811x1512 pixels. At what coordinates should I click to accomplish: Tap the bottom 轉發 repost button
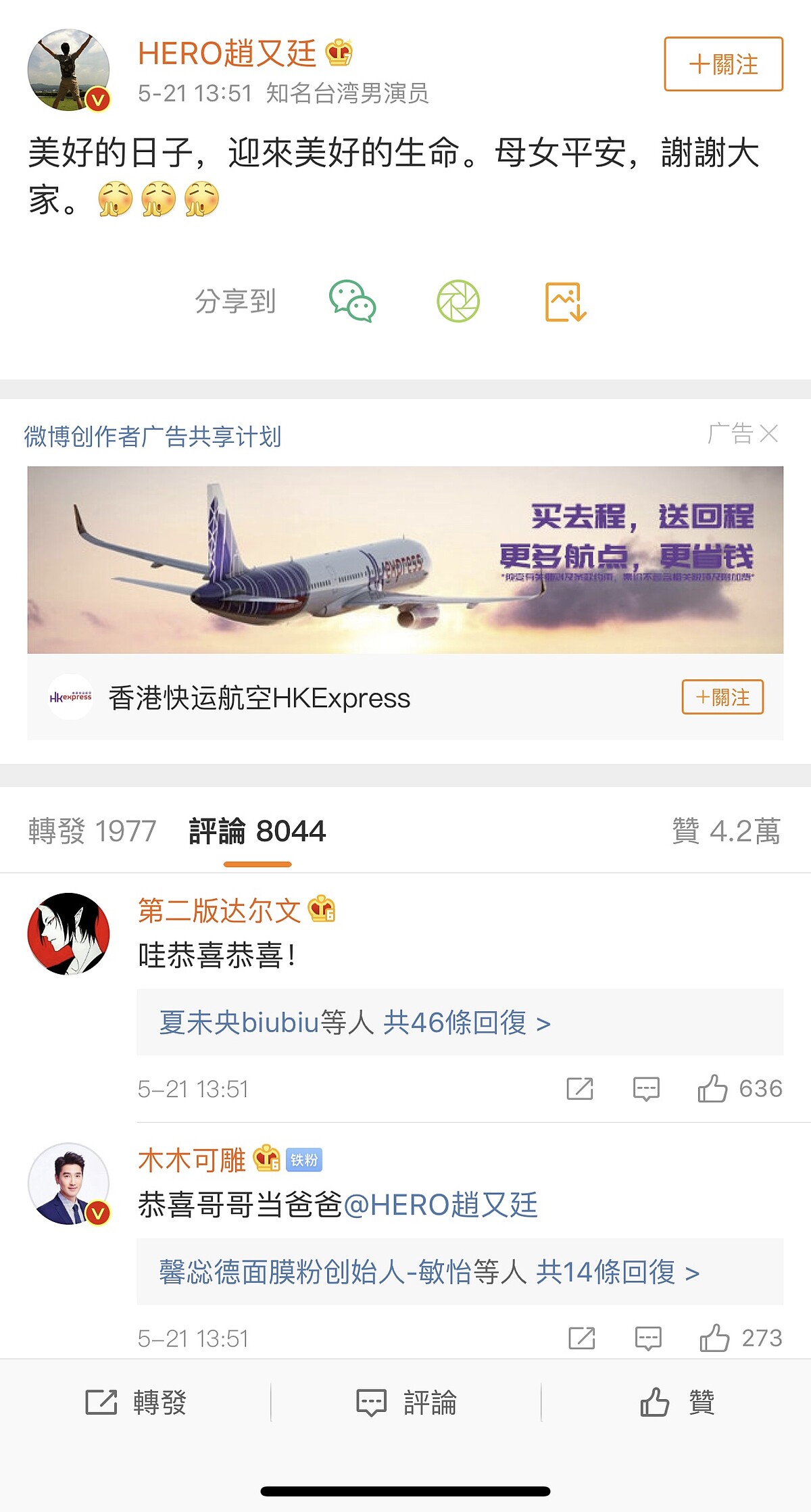[135, 1402]
